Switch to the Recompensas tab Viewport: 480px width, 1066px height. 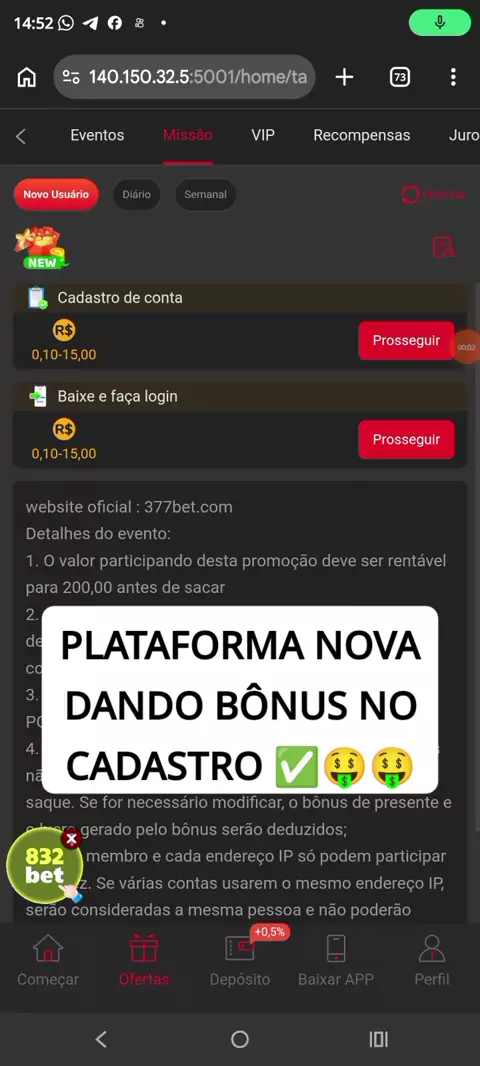(x=362, y=135)
